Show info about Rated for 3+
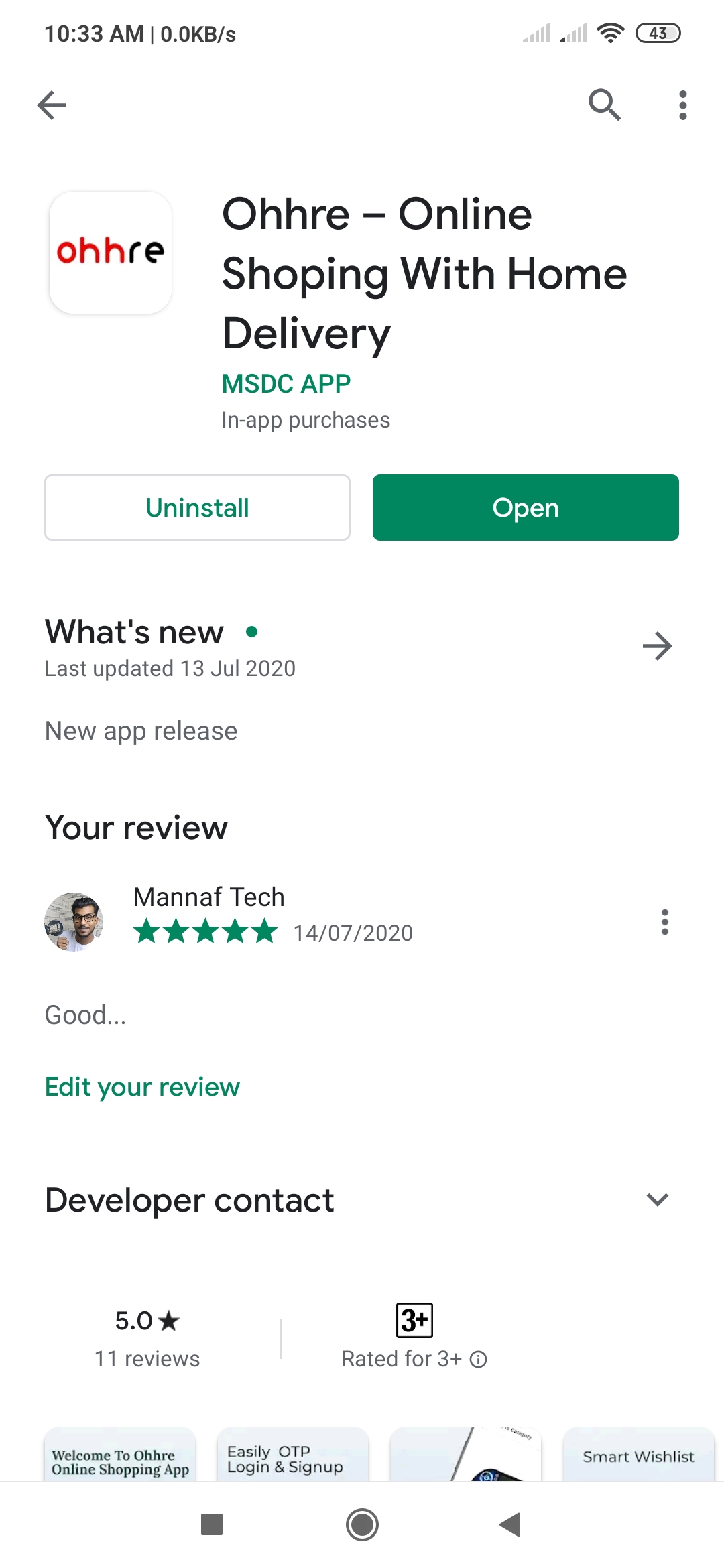This screenshot has width=724, height=1568. [x=478, y=1359]
